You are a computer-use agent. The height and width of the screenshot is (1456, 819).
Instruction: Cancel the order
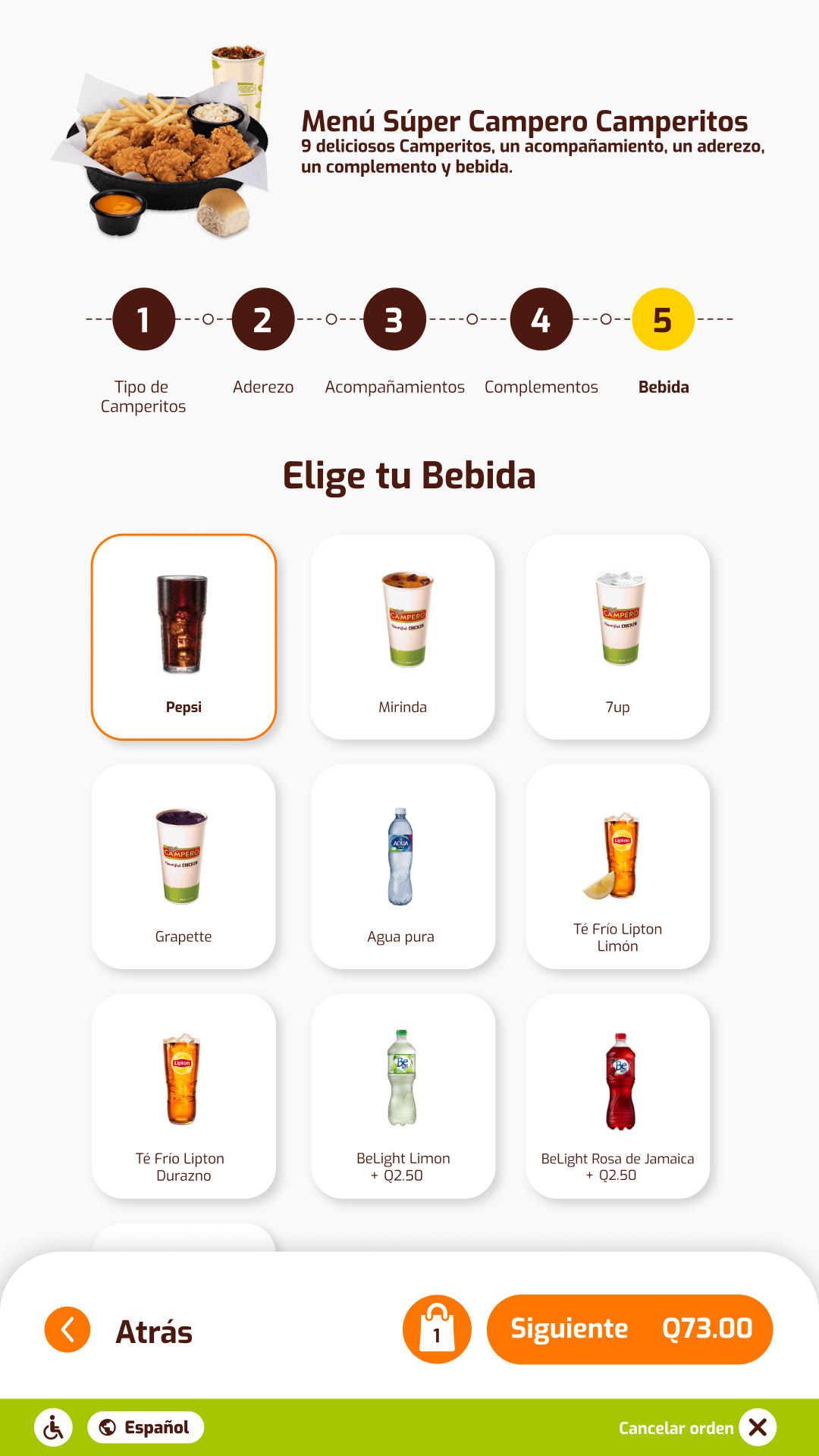(x=698, y=1428)
